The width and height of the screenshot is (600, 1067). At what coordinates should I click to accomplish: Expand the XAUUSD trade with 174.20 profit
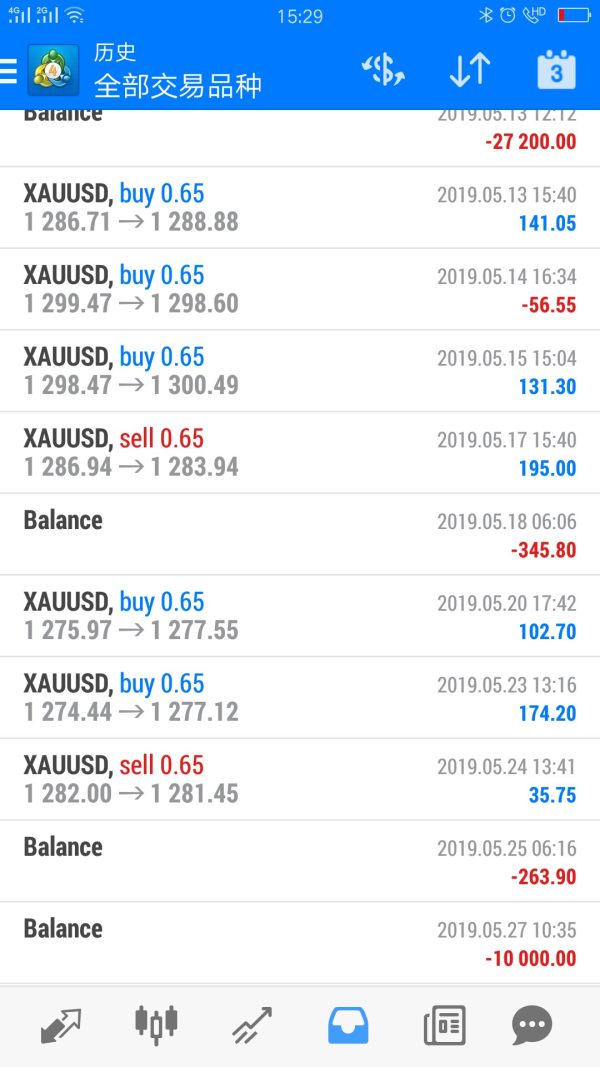point(300,698)
